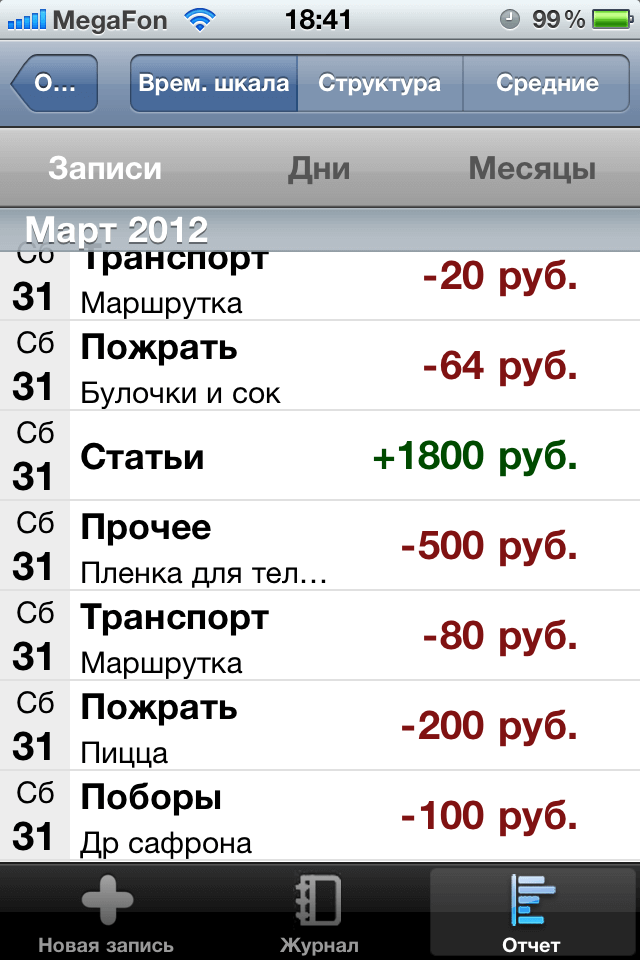The width and height of the screenshot is (640, 960).
Task: Go back using the top-left back button
Action: [56, 84]
